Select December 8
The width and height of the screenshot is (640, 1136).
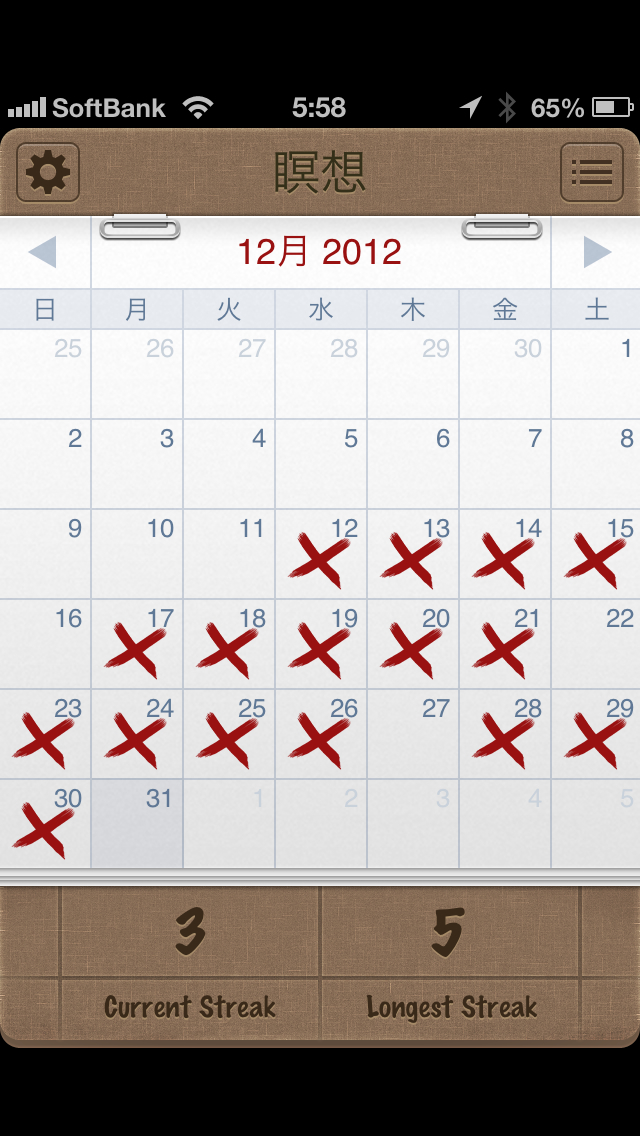click(x=597, y=465)
